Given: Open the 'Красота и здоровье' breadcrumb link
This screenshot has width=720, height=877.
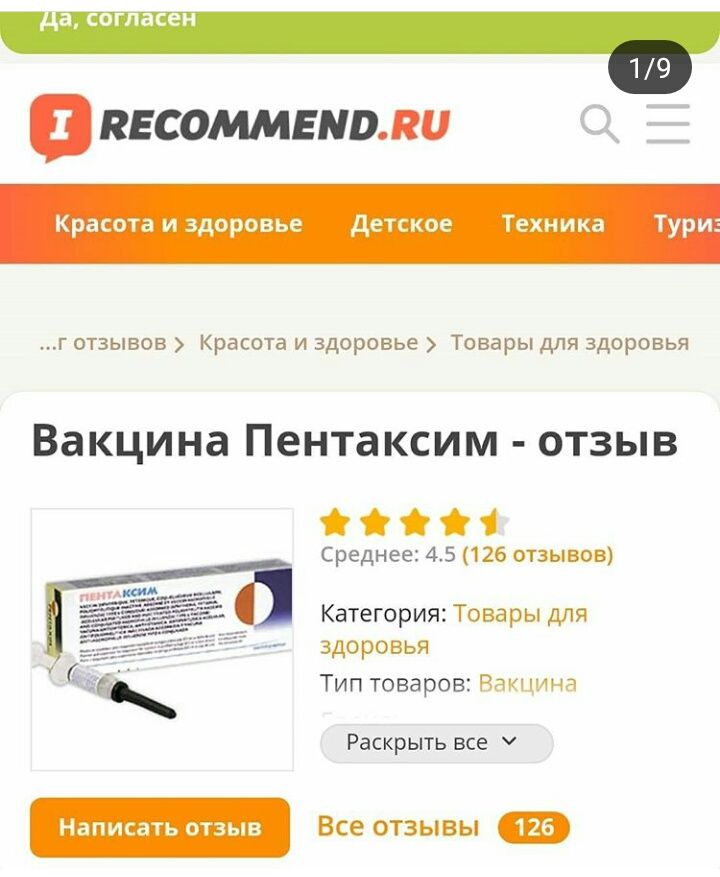Looking at the screenshot, I should (x=308, y=343).
